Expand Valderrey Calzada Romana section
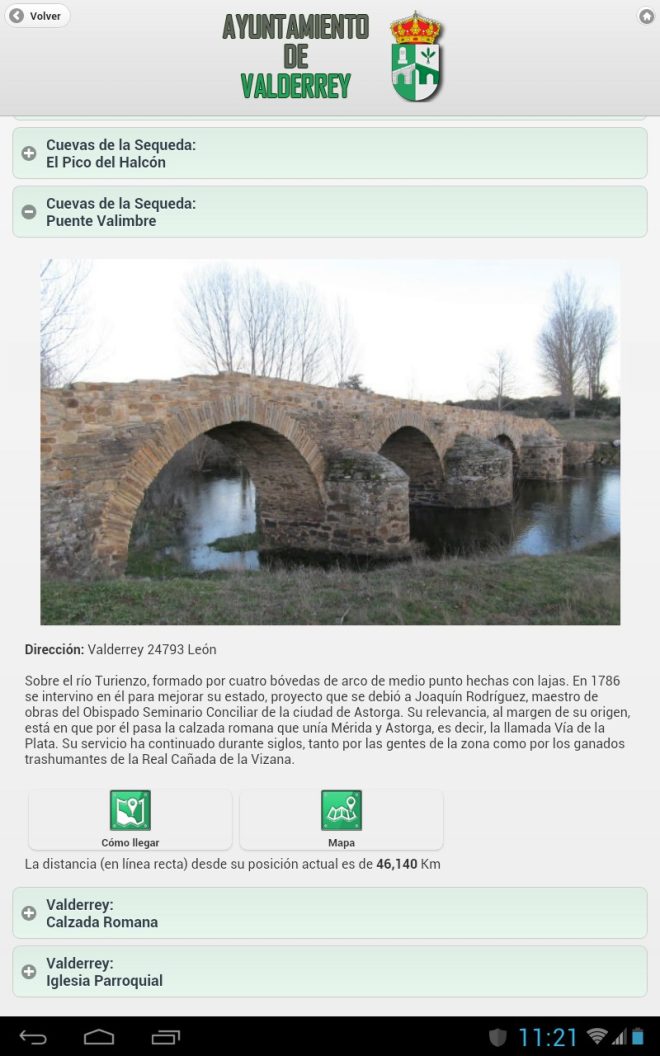This screenshot has height=1056, width=660. (329, 913)
